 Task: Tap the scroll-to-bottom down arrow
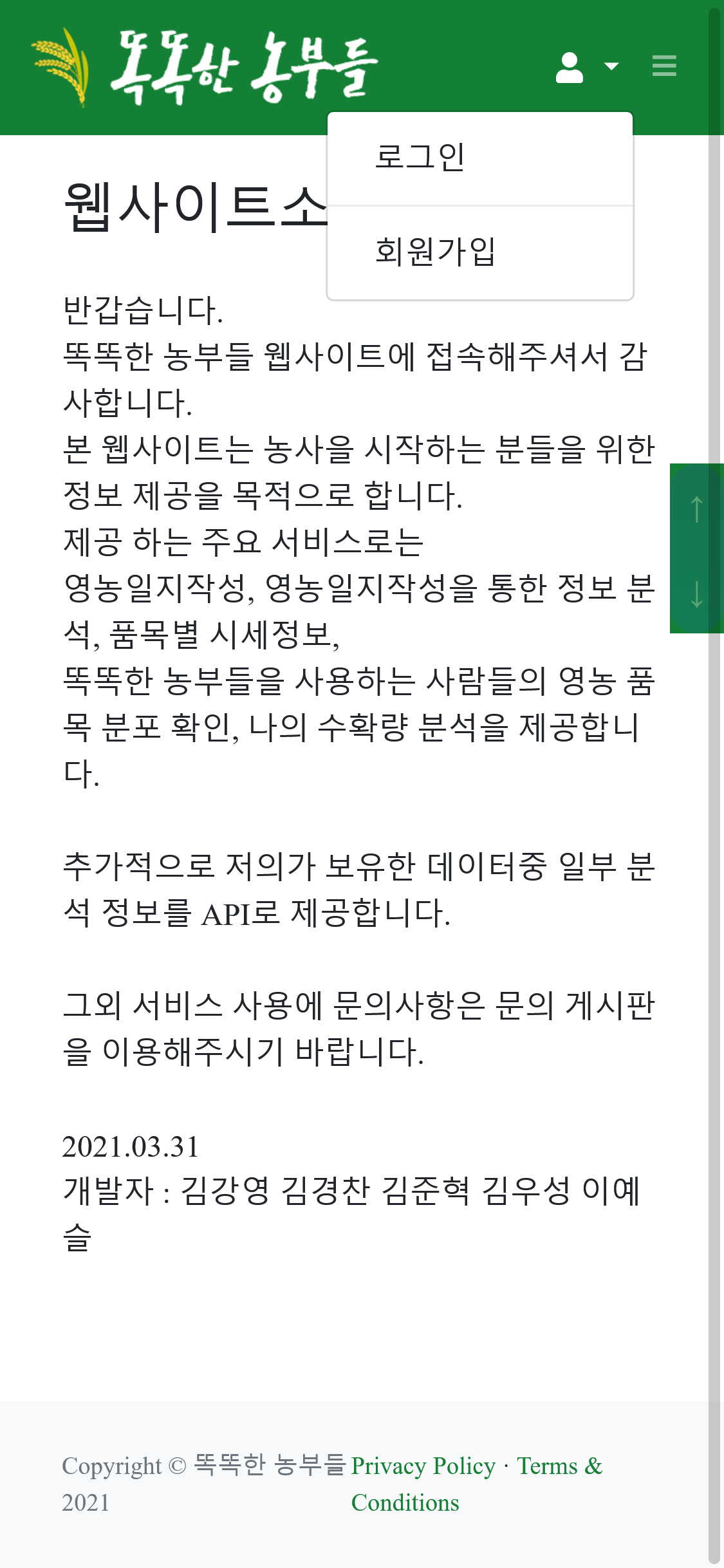tap(696, 593)
